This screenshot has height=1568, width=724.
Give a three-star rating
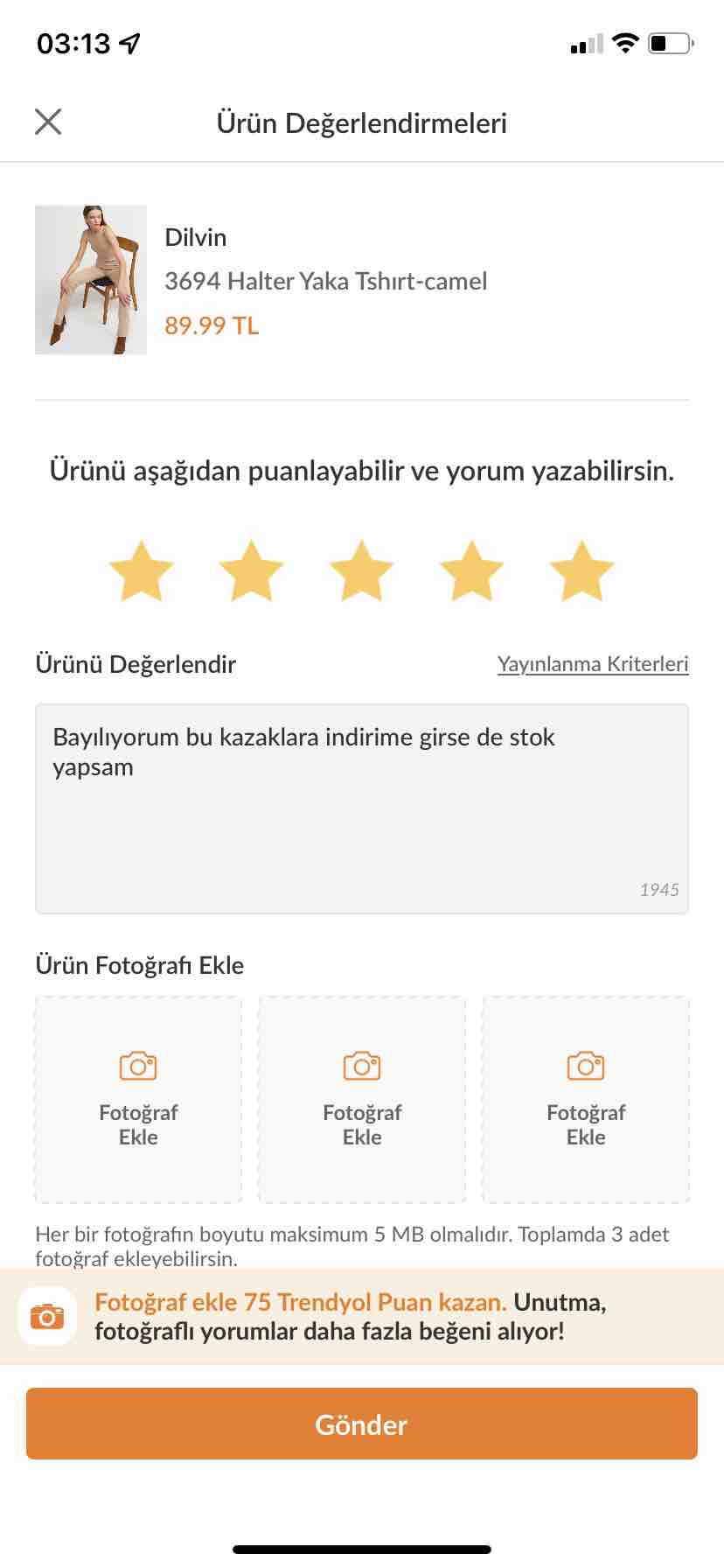coord(361,570)
